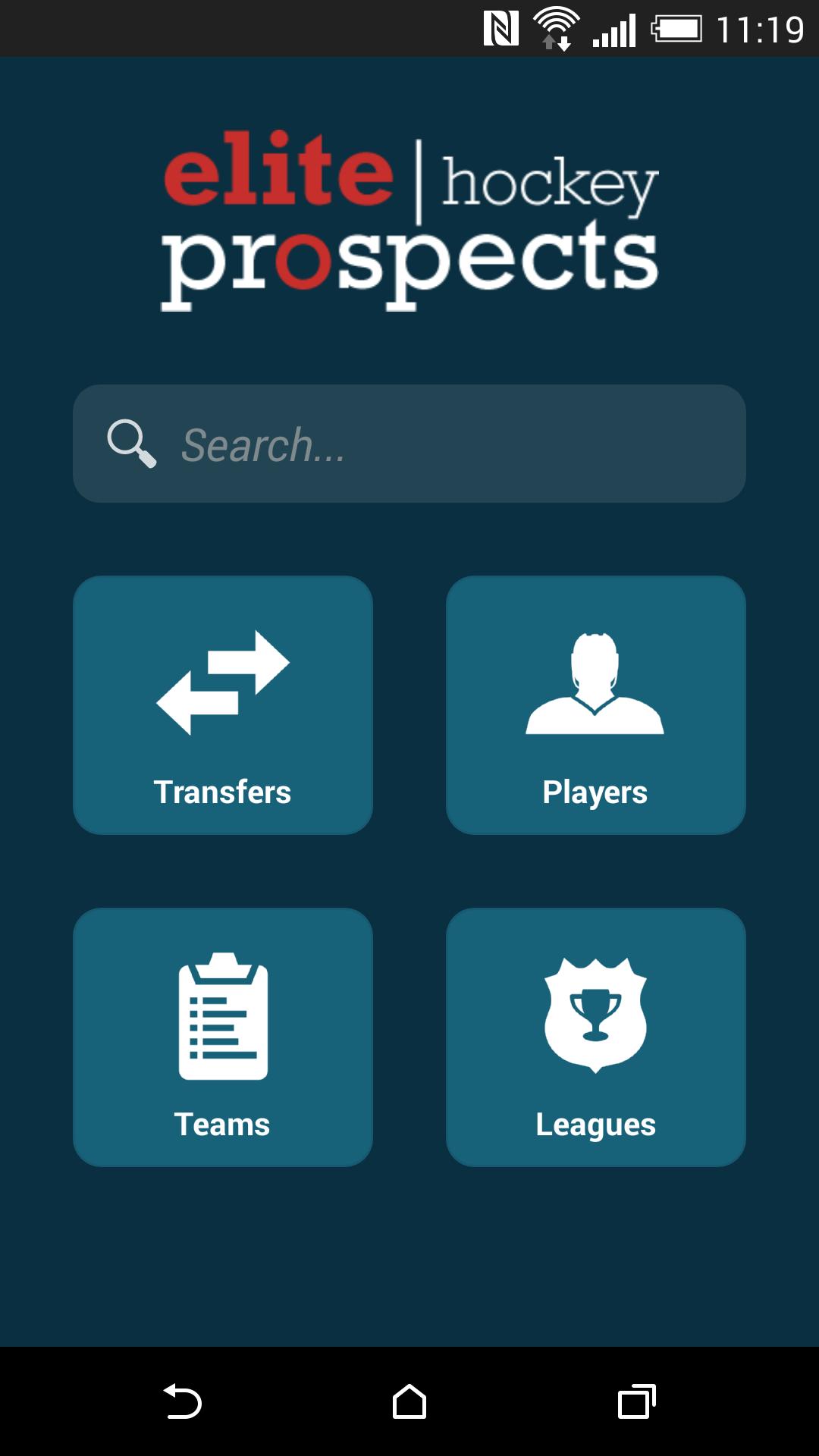Open the Leagues section
Screen dimensions: 819x1456
pos(595,1037)
